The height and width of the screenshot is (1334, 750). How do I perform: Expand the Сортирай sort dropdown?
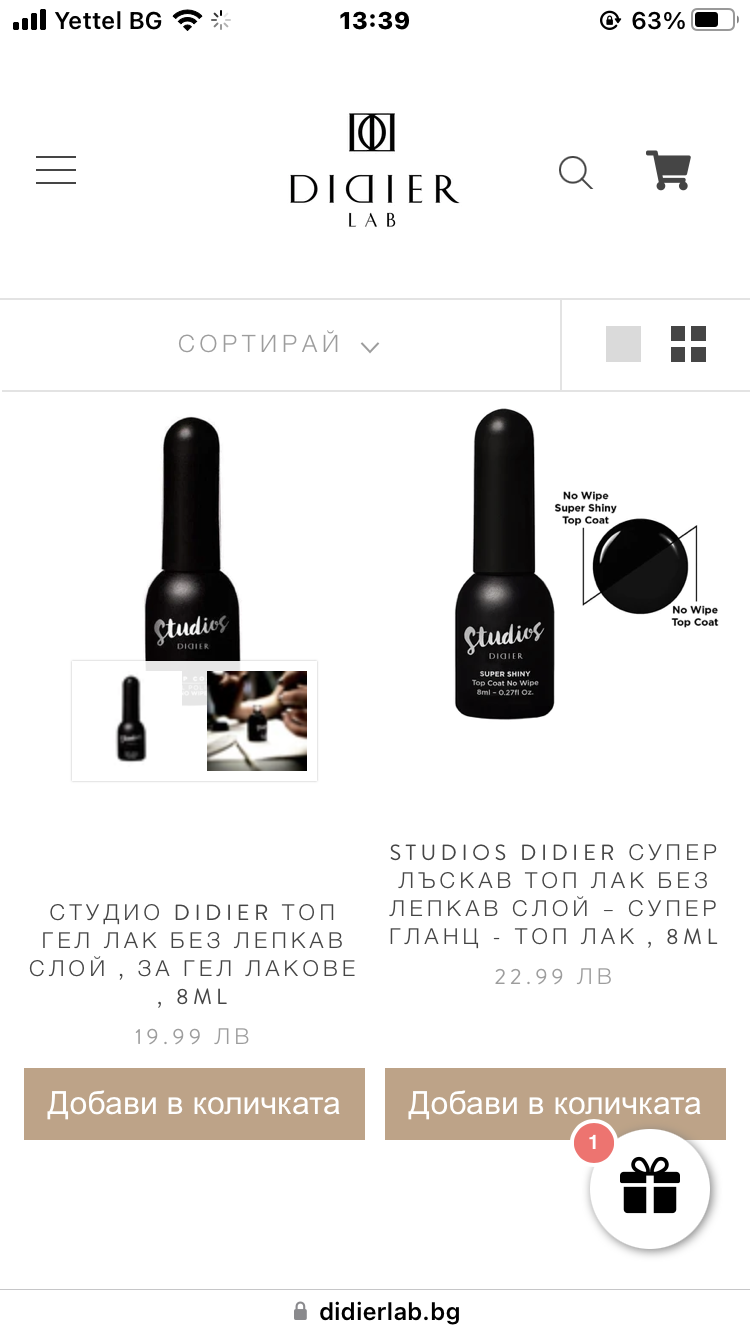(x=280, y=345)
